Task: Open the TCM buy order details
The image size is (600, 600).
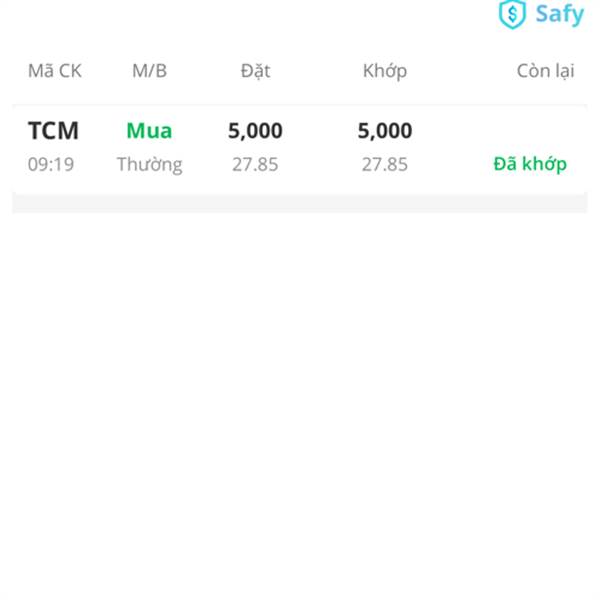Action: coord(300,148)
